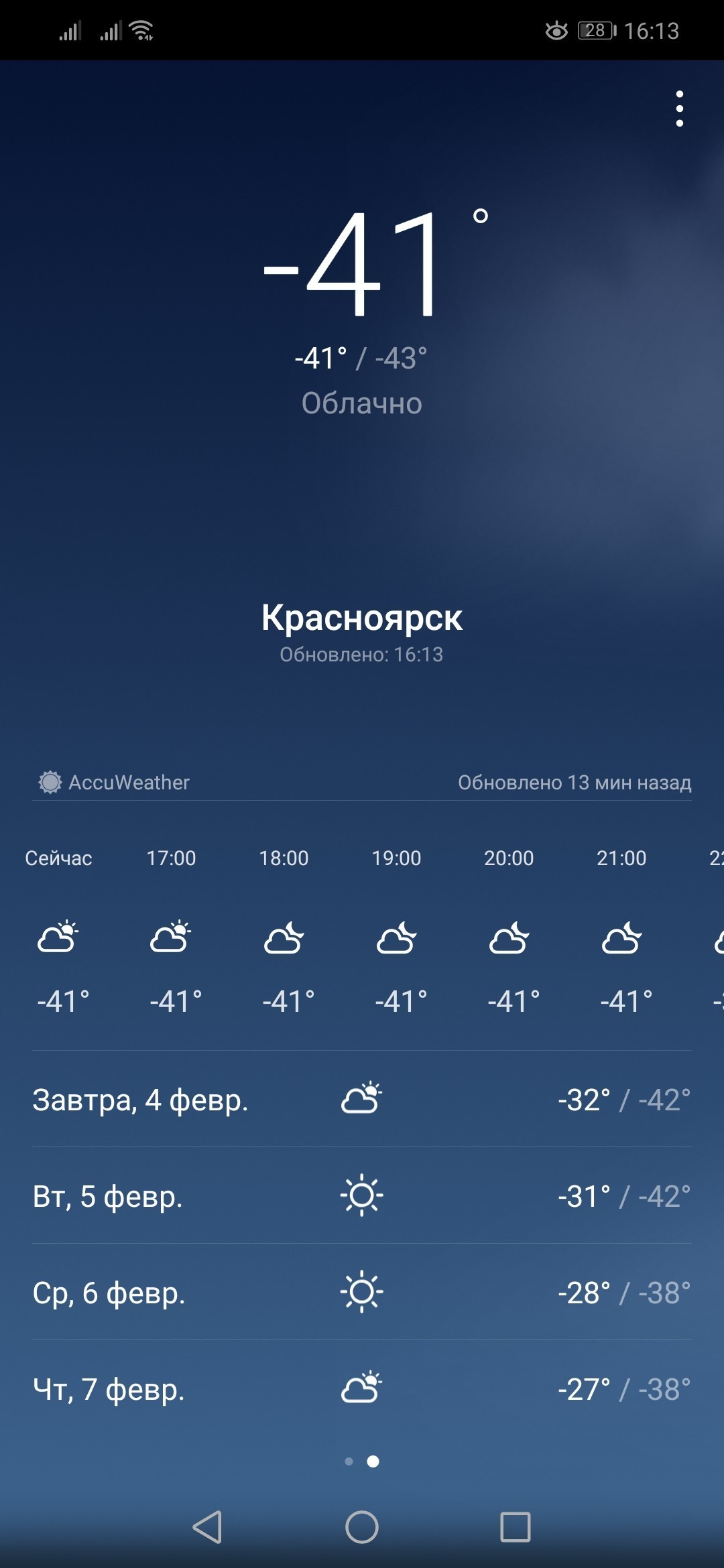Open the forecast for Ср, 6 февр.
The image size is (724, 1568).
(362, 1293)
